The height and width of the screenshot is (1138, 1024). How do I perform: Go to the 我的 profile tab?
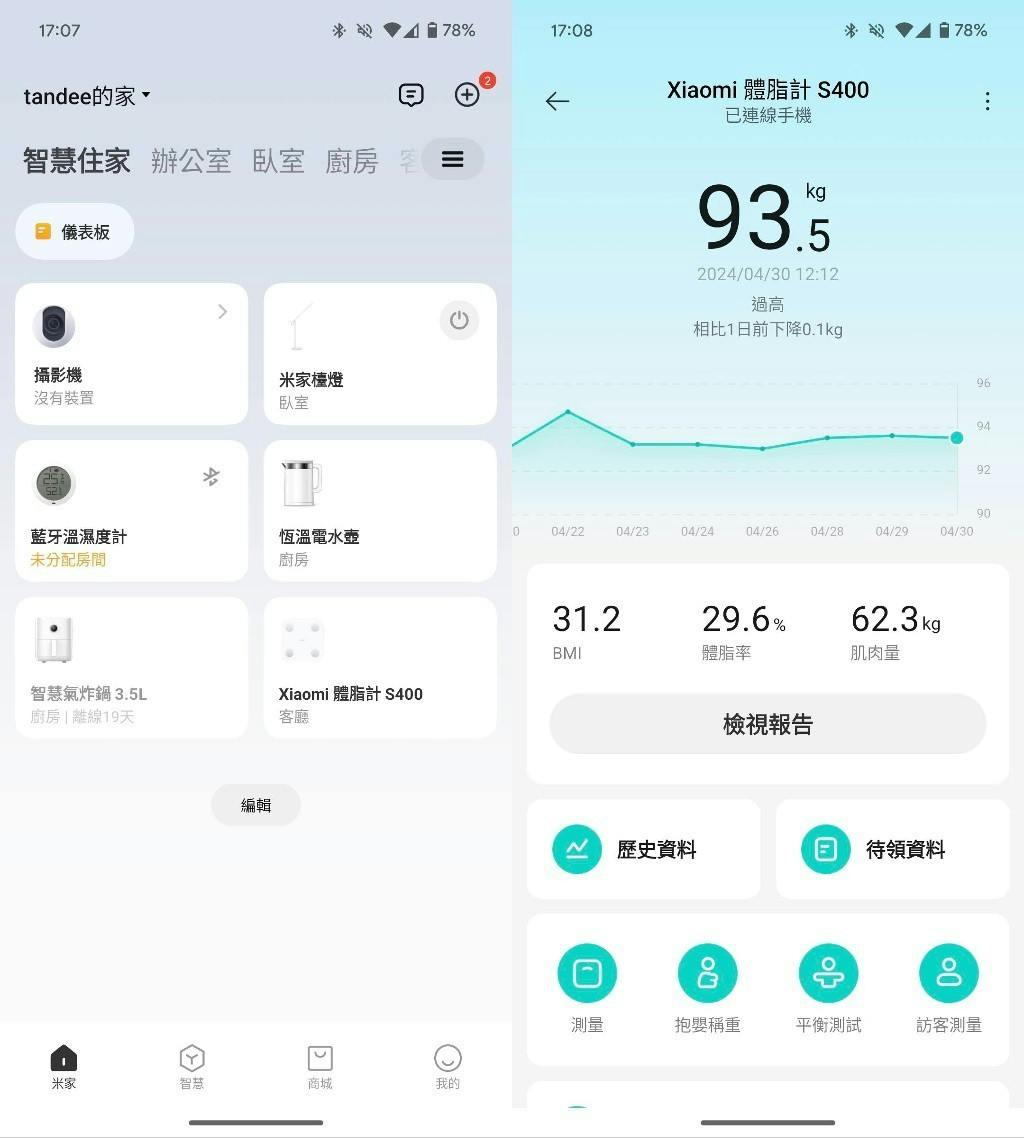[447, 1068]
